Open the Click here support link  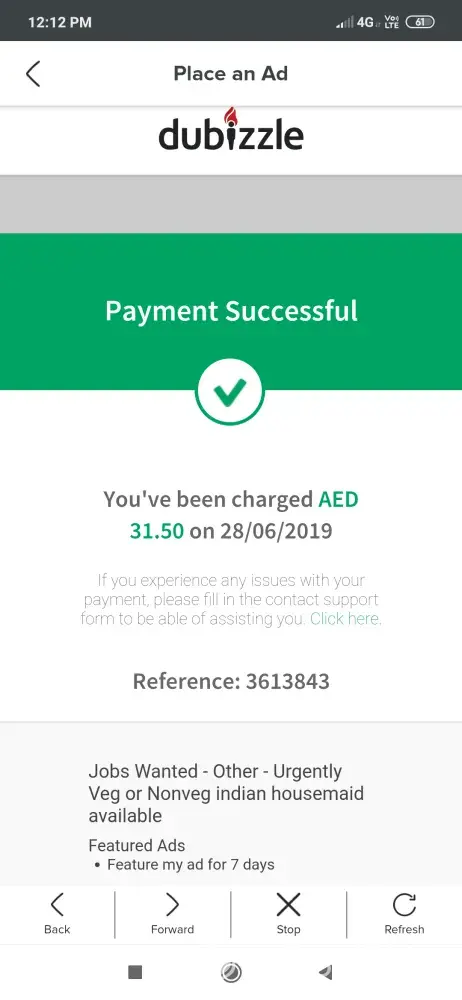345,619
